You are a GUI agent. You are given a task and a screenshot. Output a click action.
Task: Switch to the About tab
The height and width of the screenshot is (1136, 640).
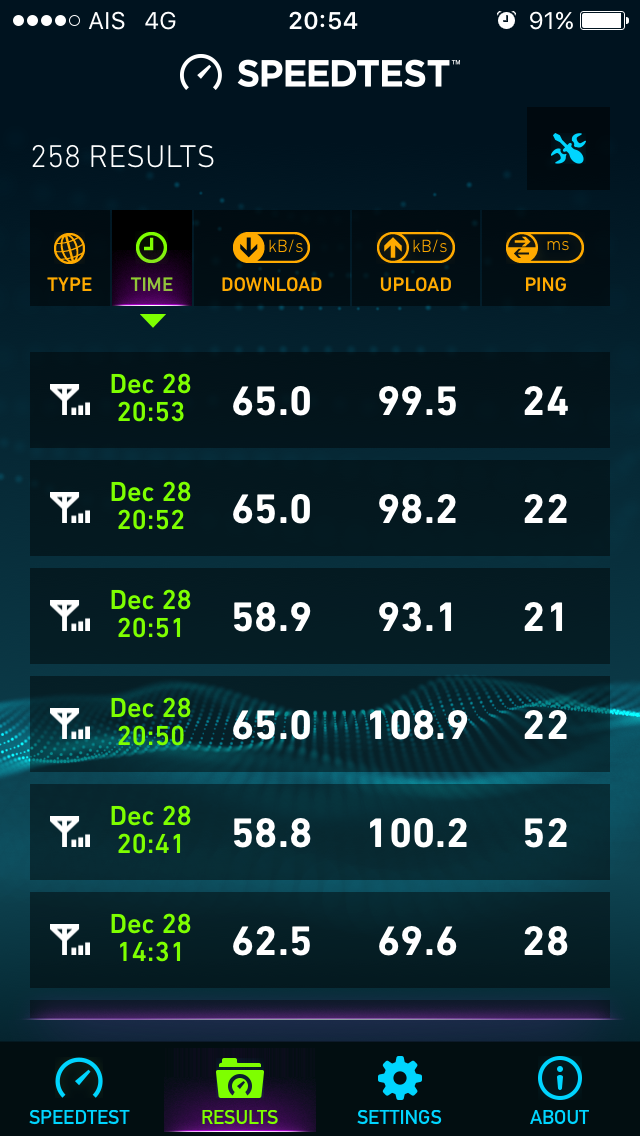click(x=560, y=1090)
